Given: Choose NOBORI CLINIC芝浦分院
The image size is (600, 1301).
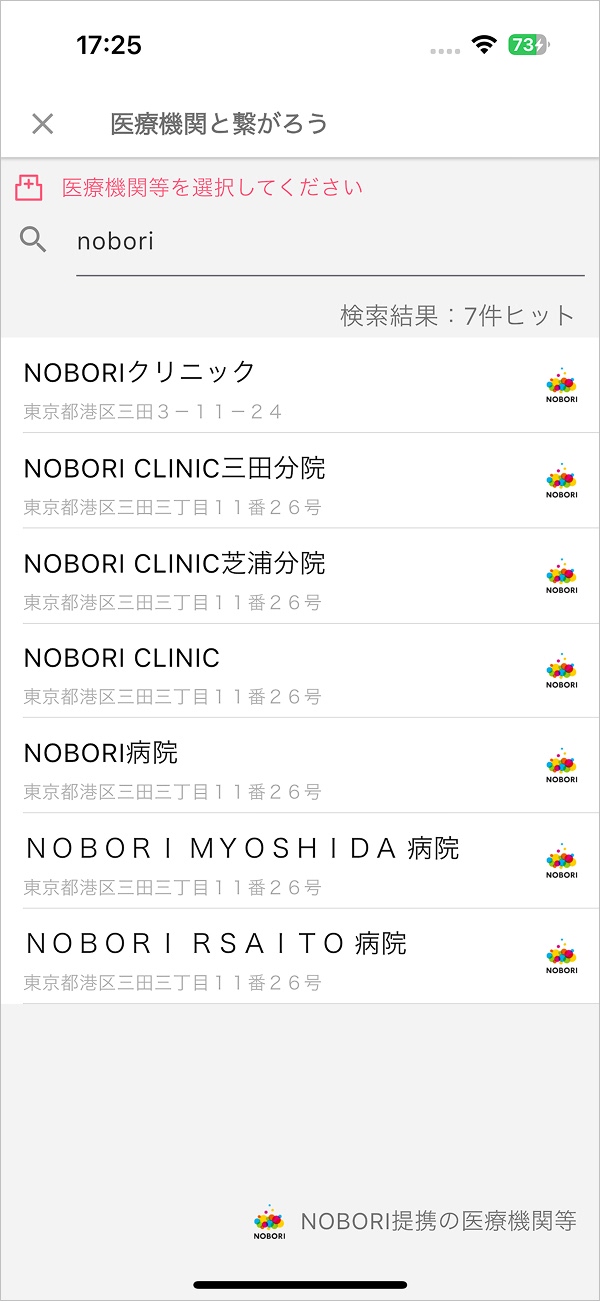Looking at the screenshot, I should click(300, 576).
